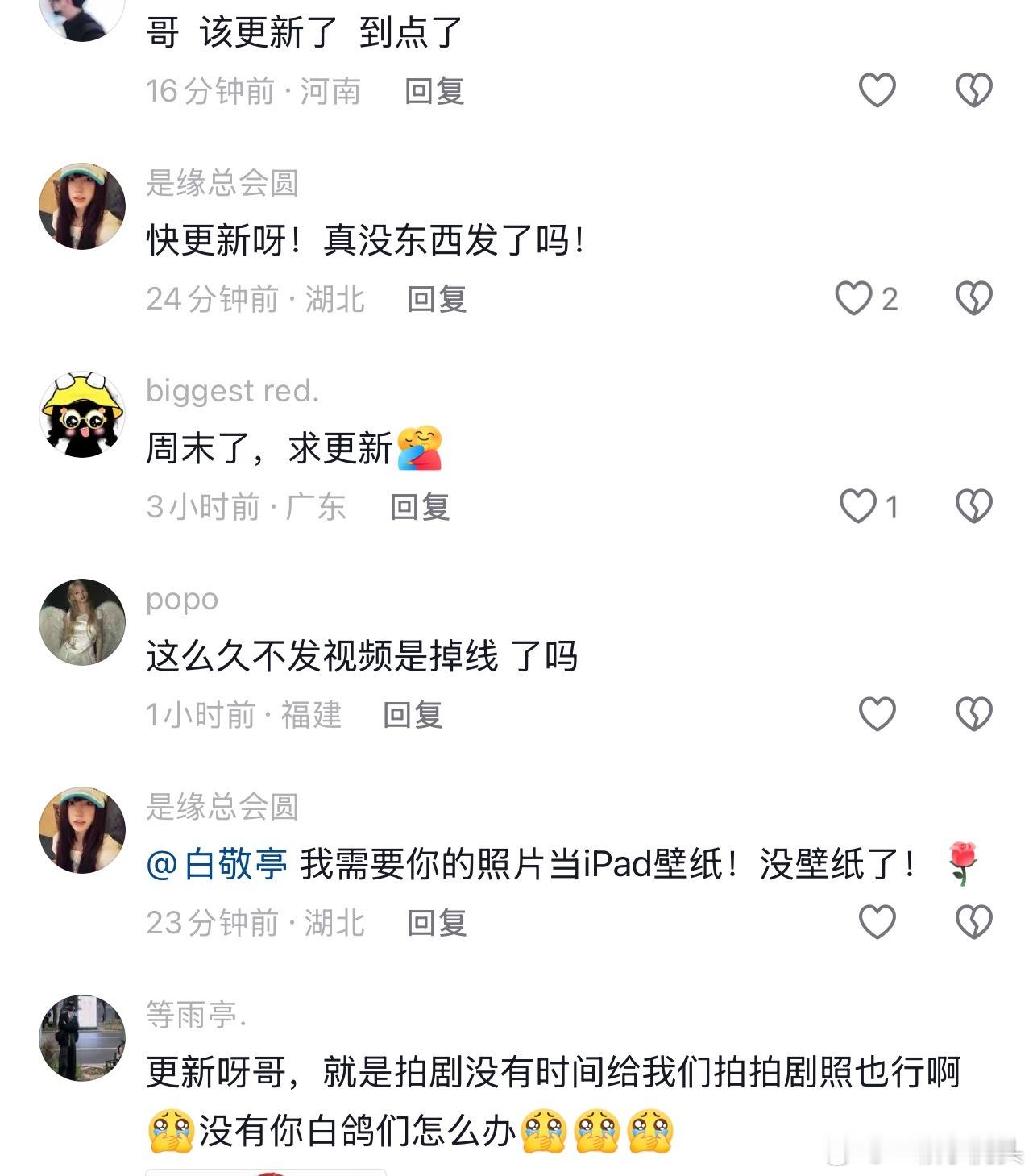Tap the broken-heart icon on the wallpaper comment

(x=973, y=922)
